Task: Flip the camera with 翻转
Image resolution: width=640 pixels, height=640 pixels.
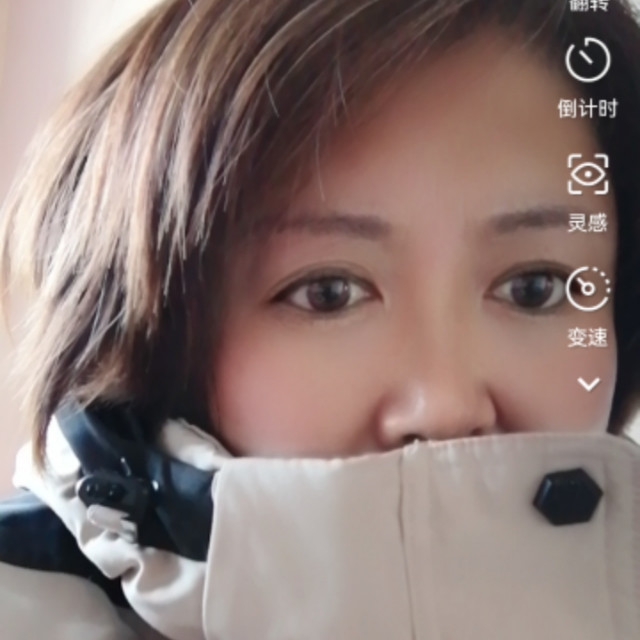Action: point(588,5)
